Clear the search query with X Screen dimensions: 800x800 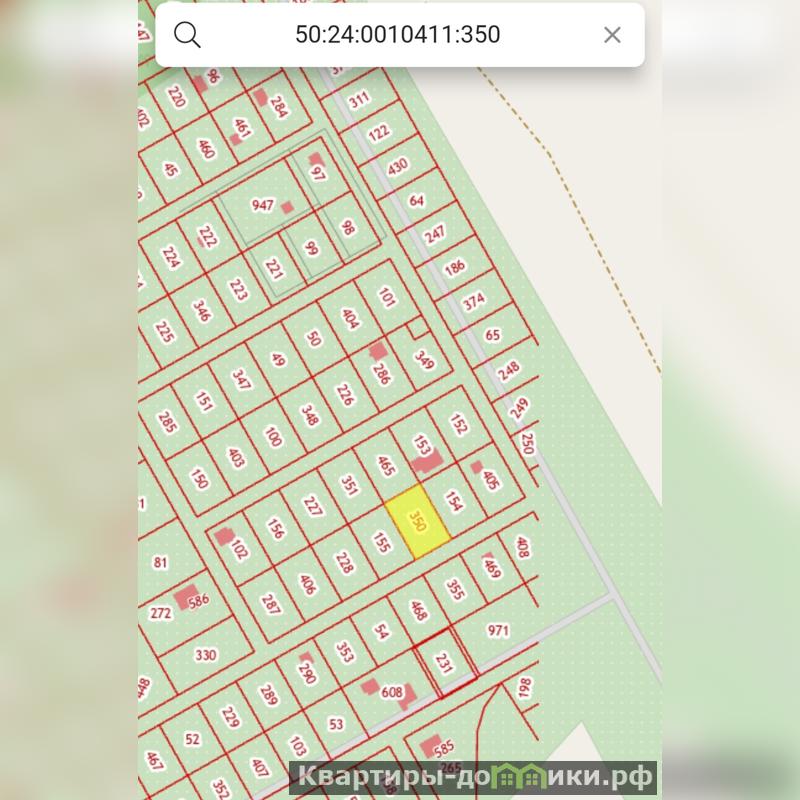point(612,35)
